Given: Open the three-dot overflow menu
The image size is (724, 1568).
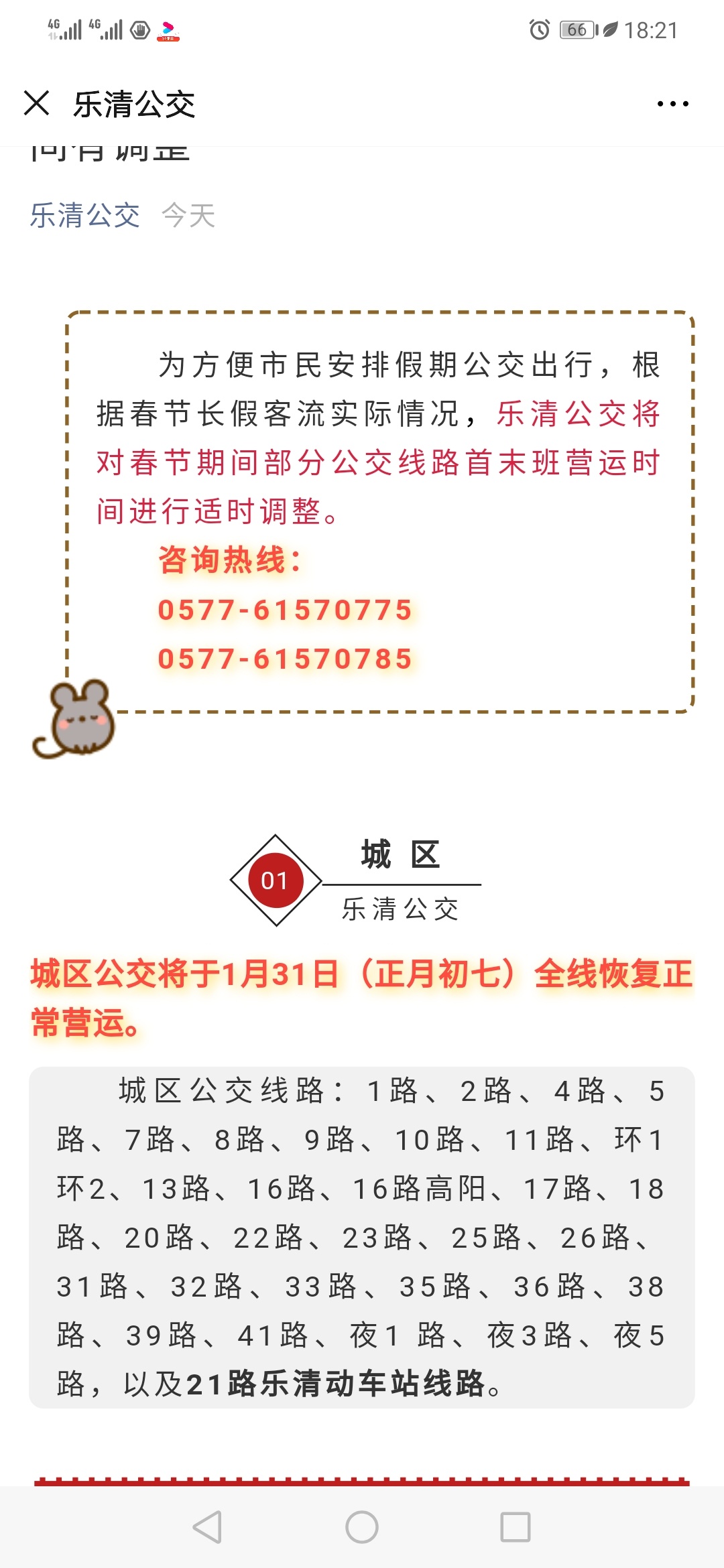Looking at the screenshot, I should (x=672, y=104).
